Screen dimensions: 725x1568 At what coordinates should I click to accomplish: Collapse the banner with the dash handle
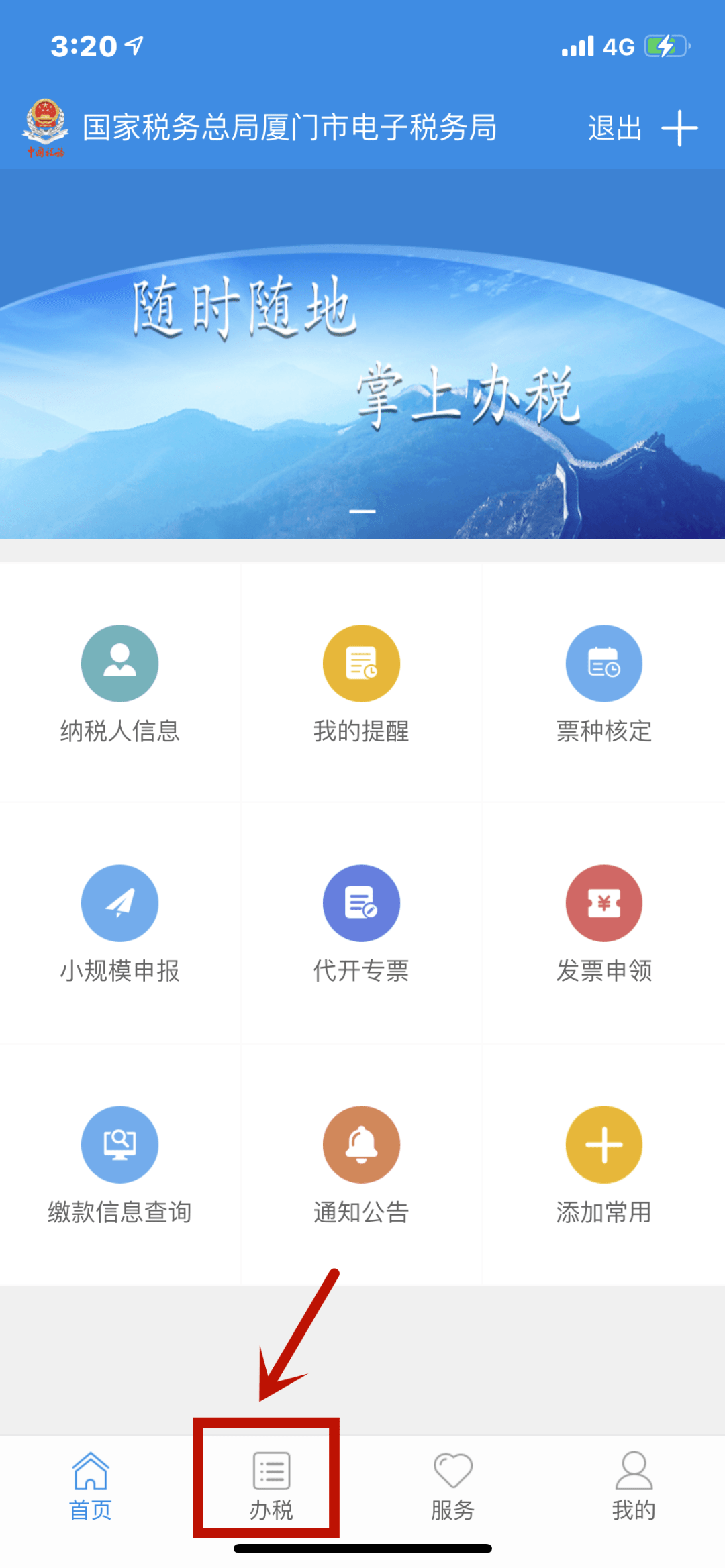362,511
